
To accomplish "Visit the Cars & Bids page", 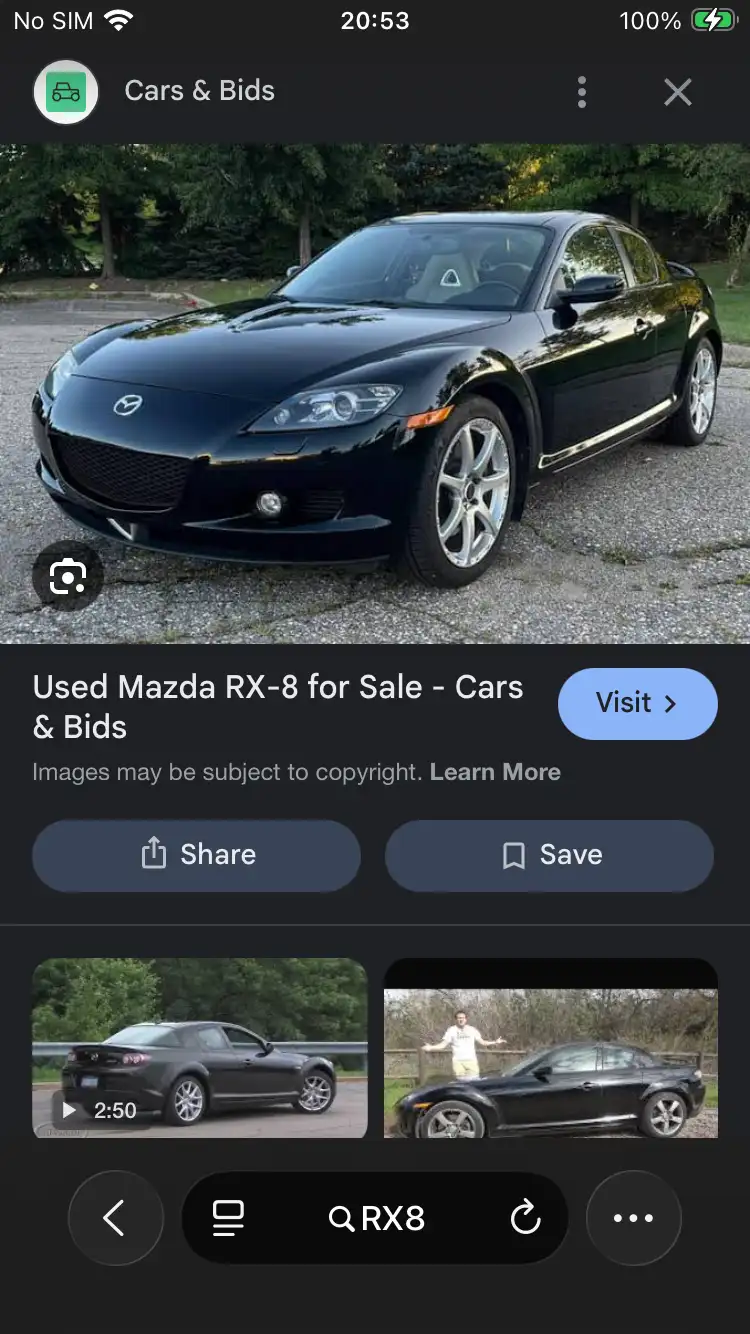I will tap(637, 703).
